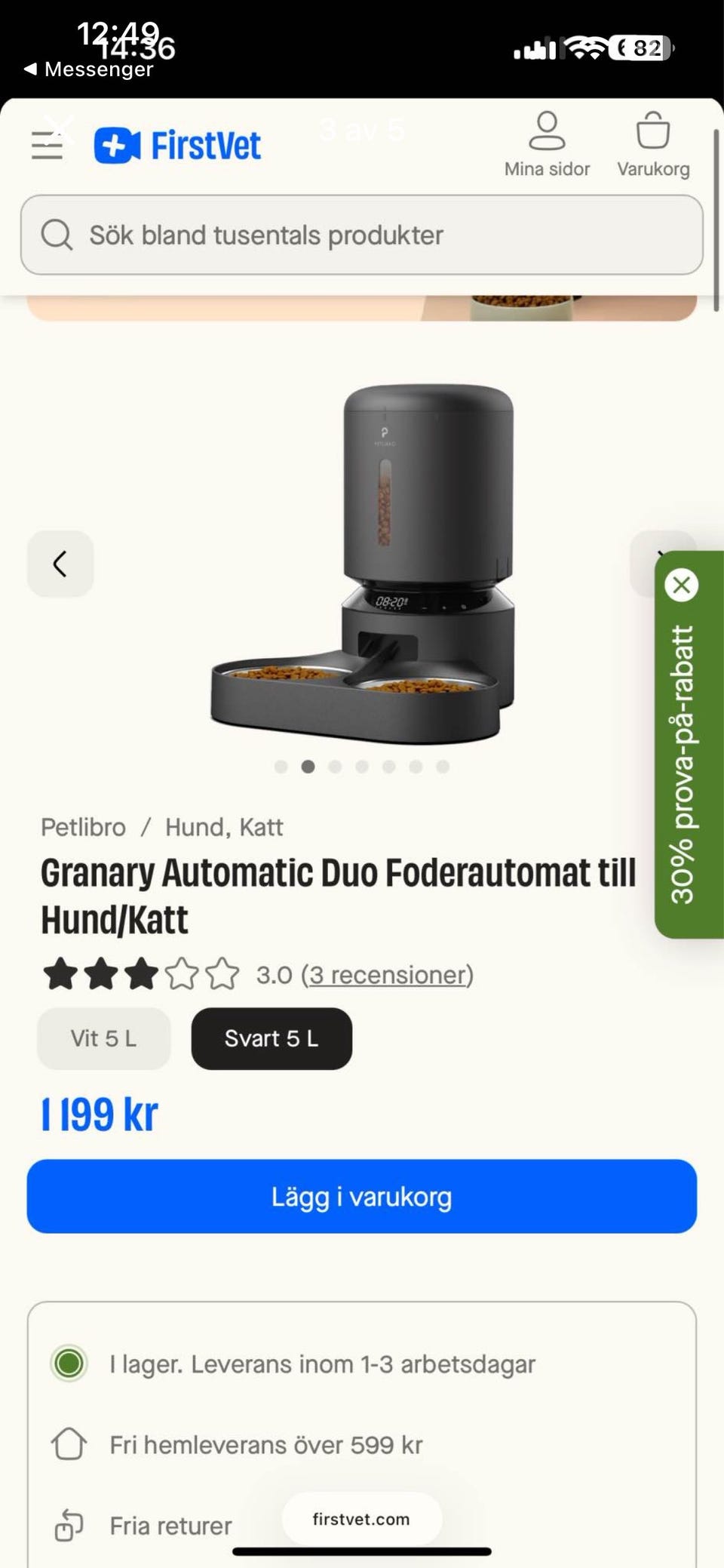Screen dimensions: 724x1568
Task: Dismiss the 30% prova-på-rabatt banner
Action: click(682, 585)
